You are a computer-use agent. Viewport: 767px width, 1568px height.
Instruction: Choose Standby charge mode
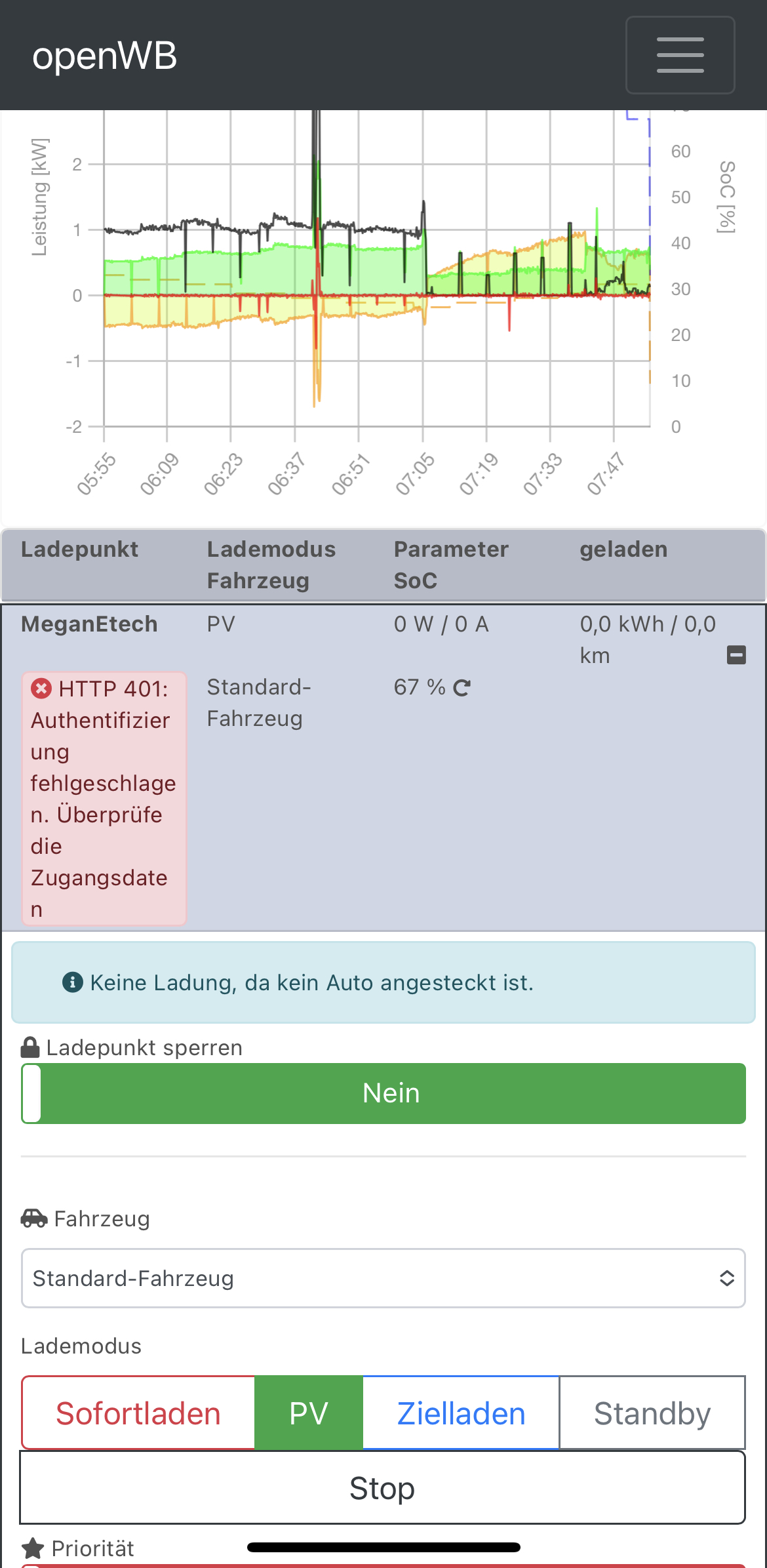tap(652, 1413)
